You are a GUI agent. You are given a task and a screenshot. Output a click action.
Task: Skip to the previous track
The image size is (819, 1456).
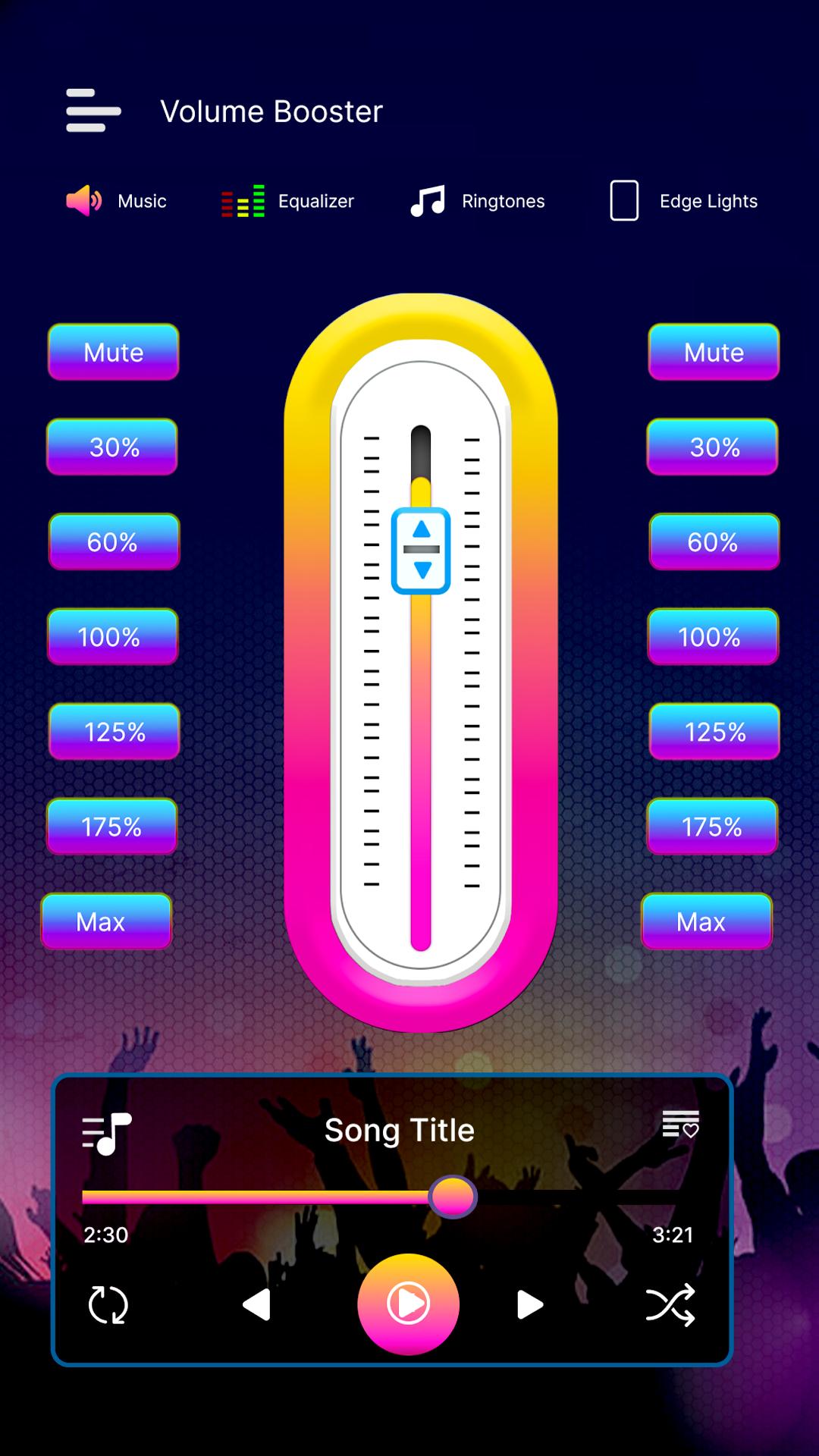(257, 1305)
